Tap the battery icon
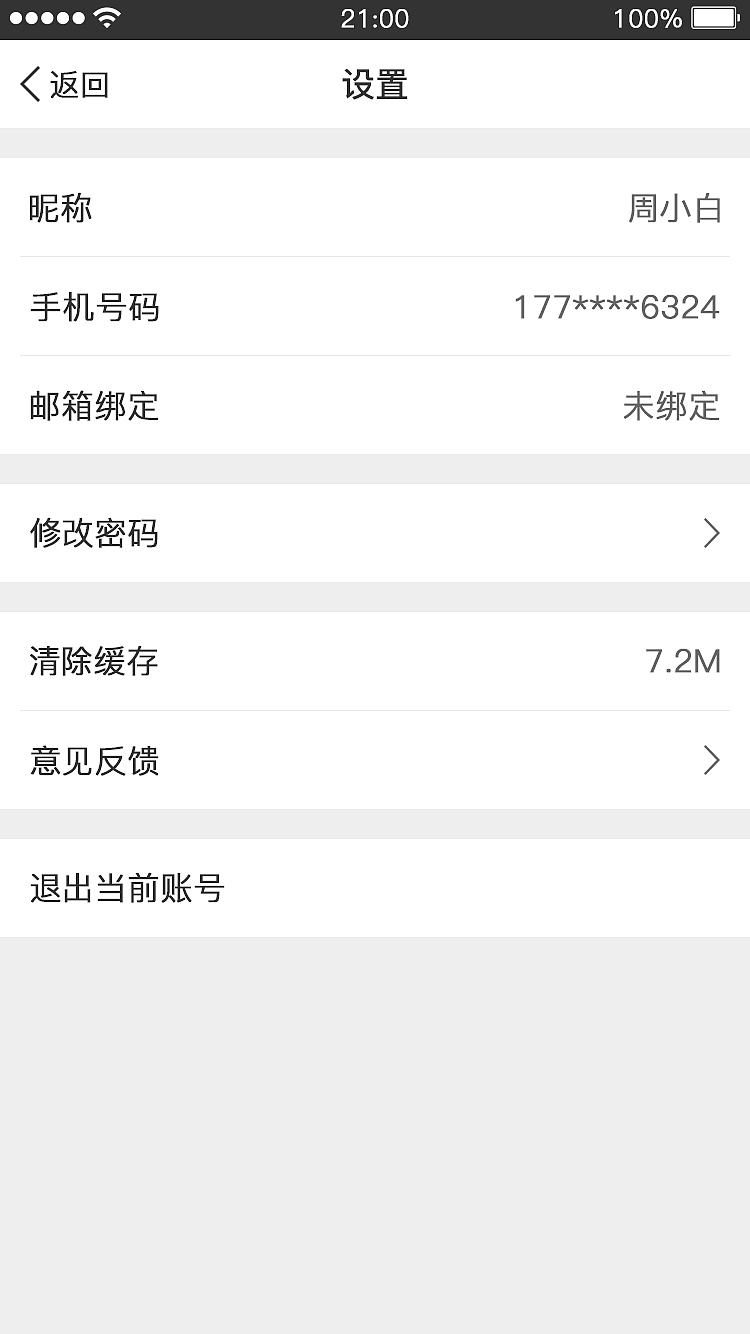This screenshot has width=750, height=1334. pos(714,17)
